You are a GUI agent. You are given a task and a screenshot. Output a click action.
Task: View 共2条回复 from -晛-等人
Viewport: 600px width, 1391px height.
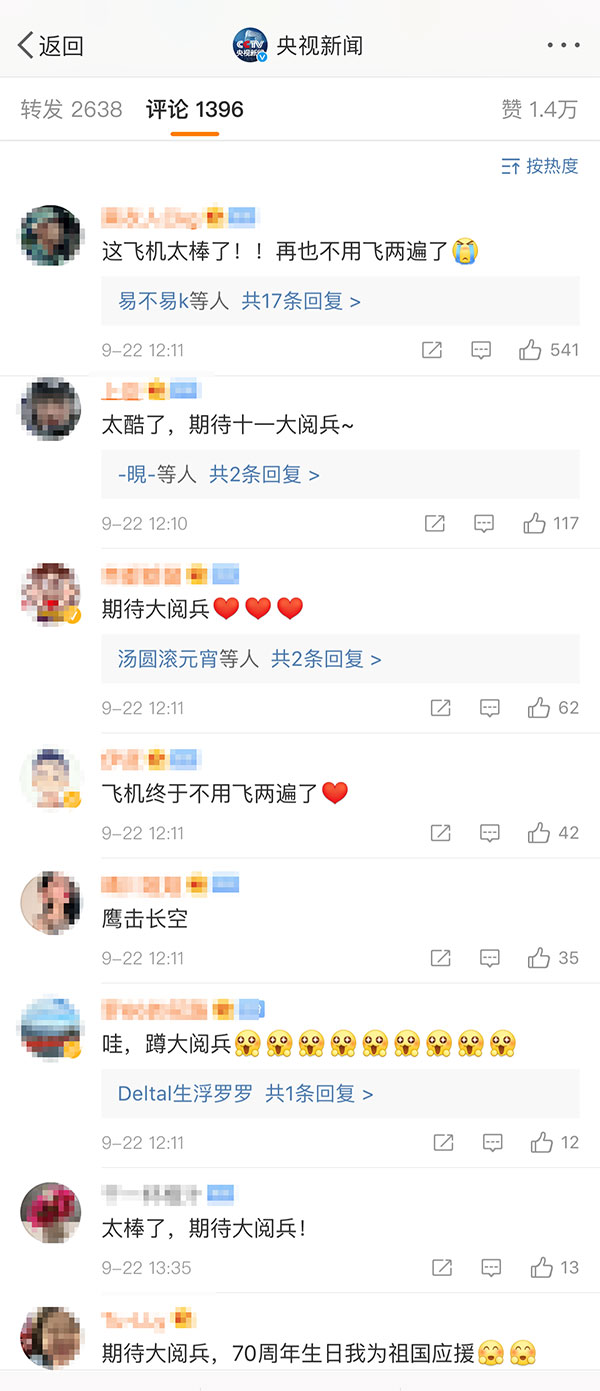(264, 475)
